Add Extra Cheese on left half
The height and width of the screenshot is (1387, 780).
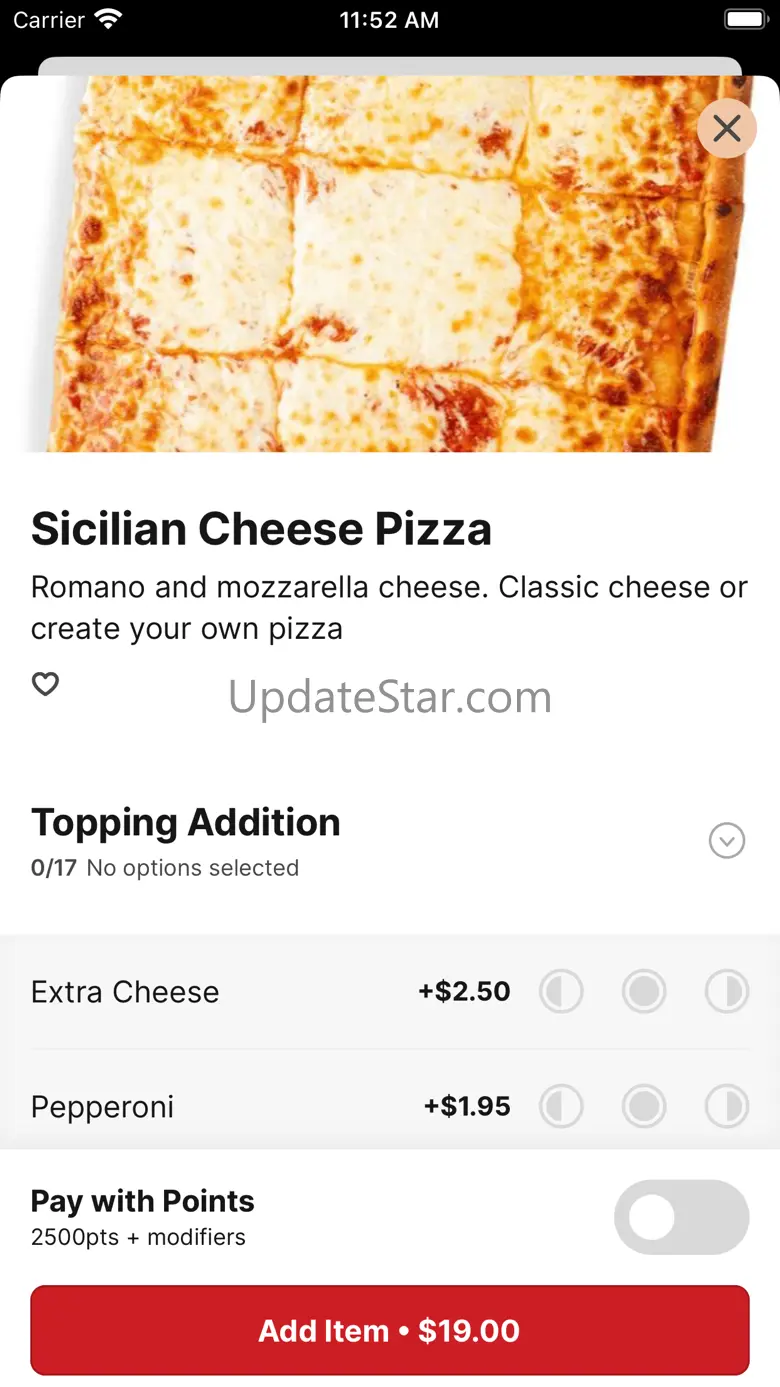561,992
